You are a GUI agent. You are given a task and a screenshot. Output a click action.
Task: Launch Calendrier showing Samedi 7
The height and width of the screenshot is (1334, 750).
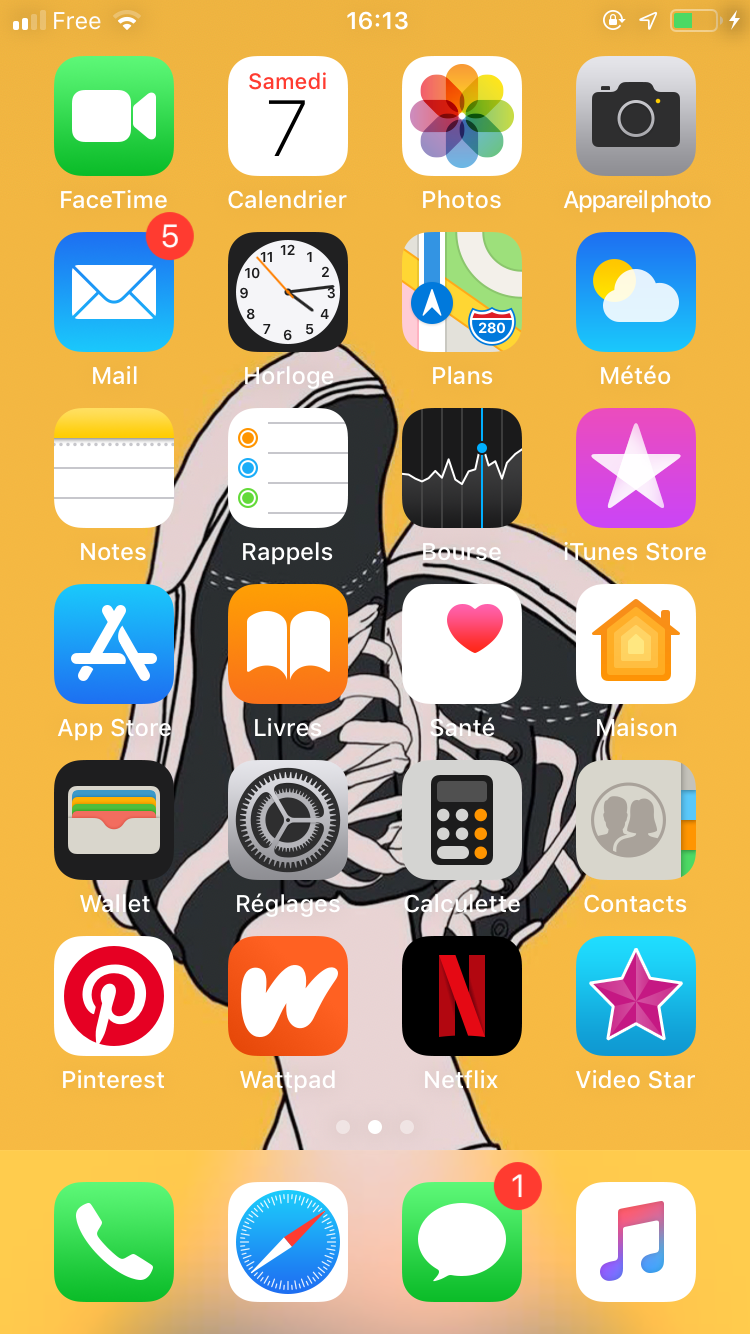pos(288,116)
